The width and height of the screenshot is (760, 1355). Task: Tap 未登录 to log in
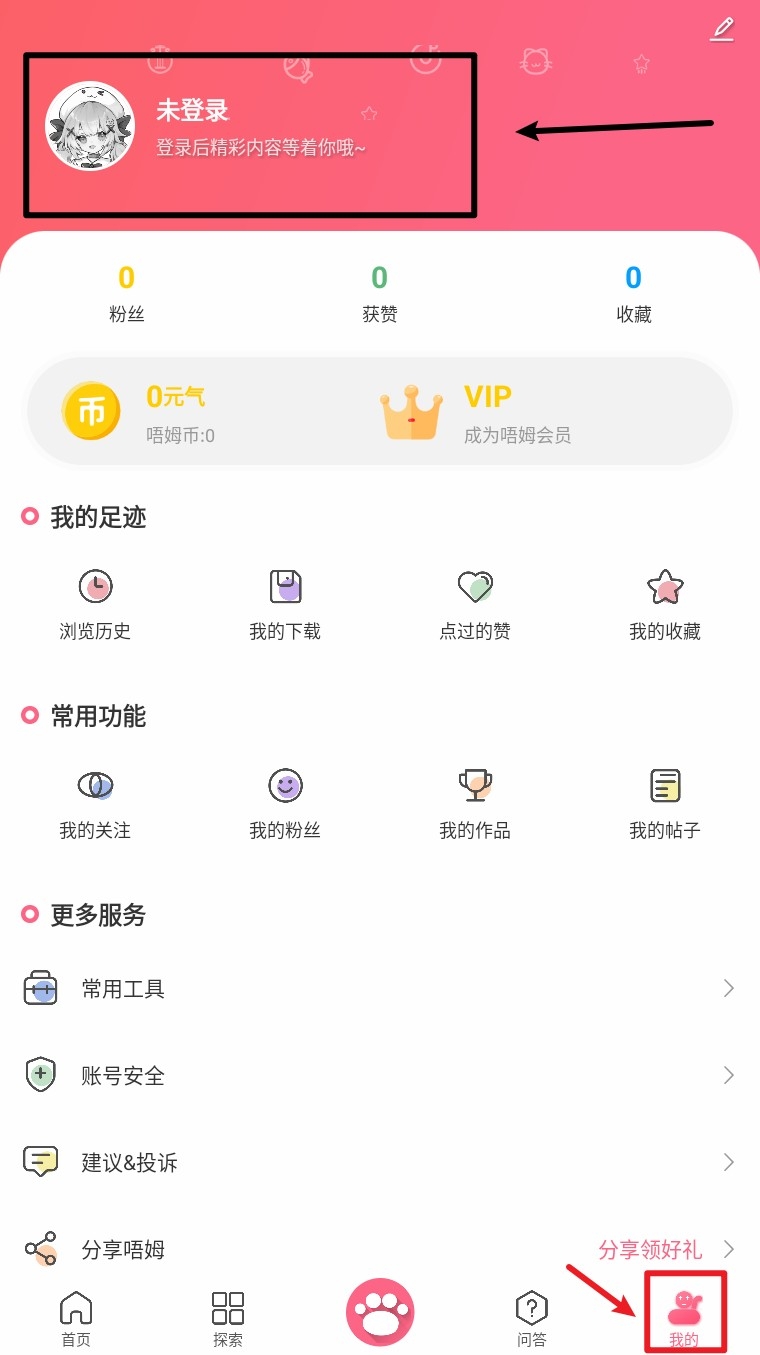(x=195, y=111)
